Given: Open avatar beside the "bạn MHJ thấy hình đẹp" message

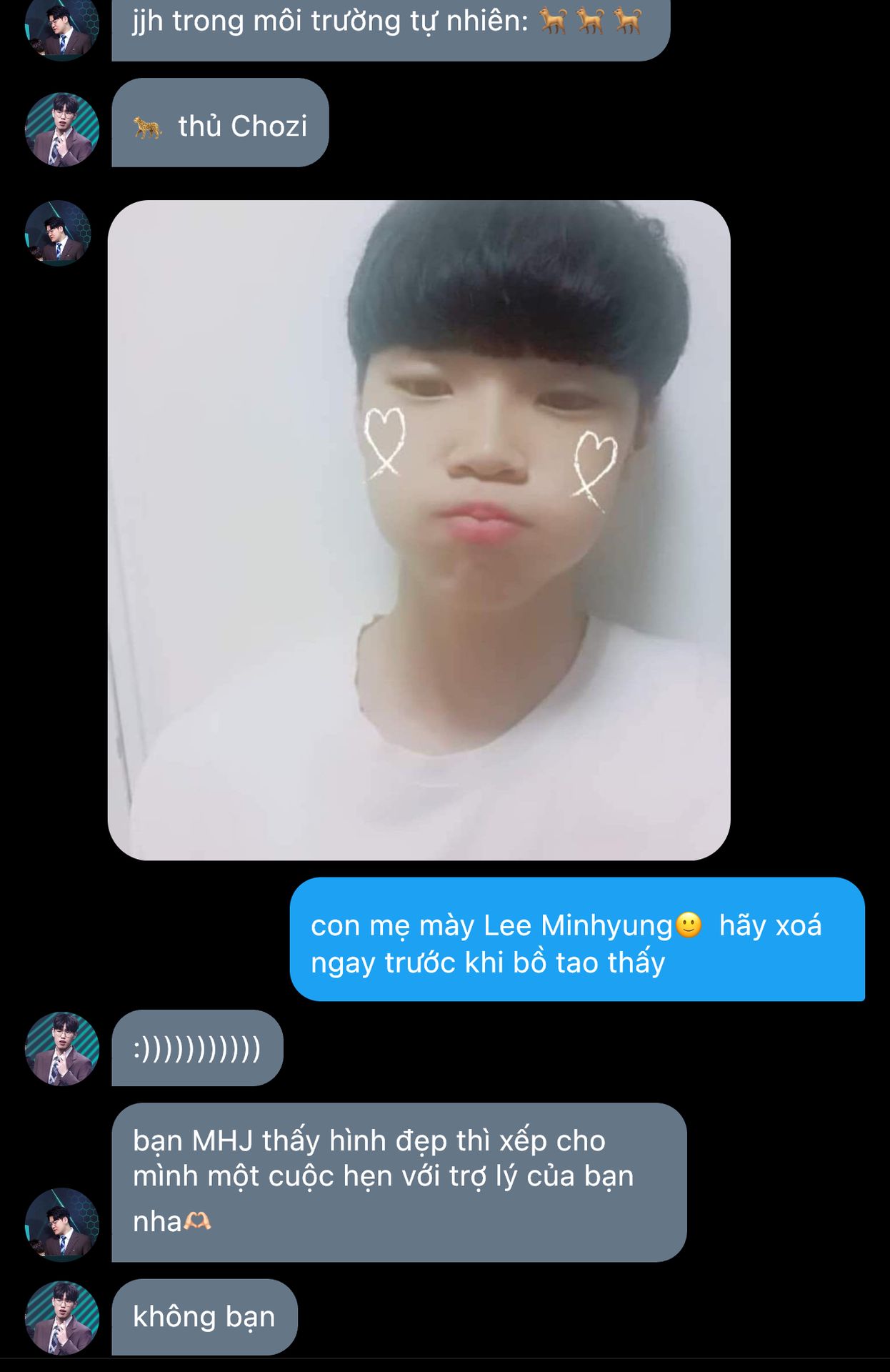Looking at the screenshot, I should click(x=61, y=1224).
